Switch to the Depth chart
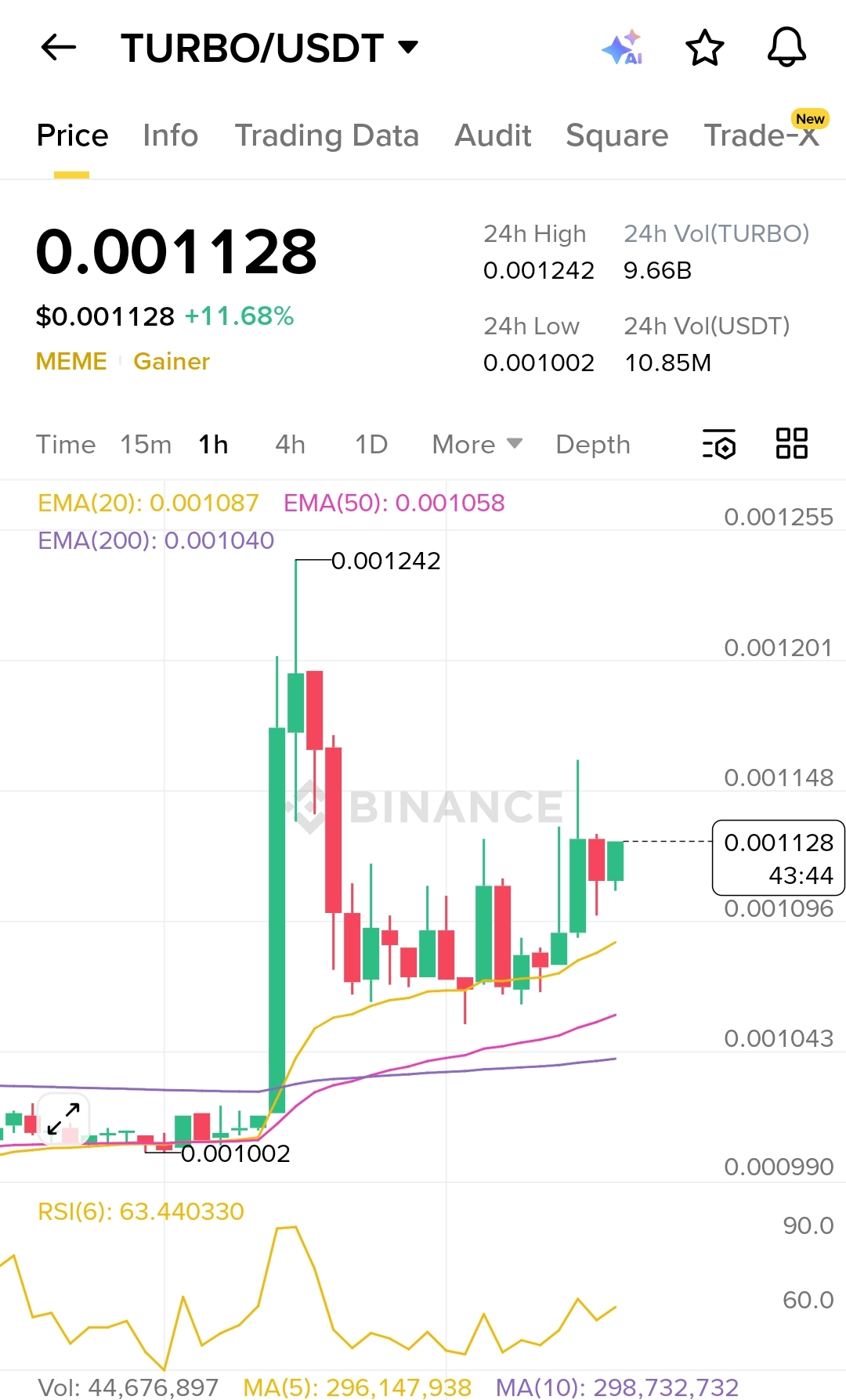846x1400 pixels. [592, 445]
